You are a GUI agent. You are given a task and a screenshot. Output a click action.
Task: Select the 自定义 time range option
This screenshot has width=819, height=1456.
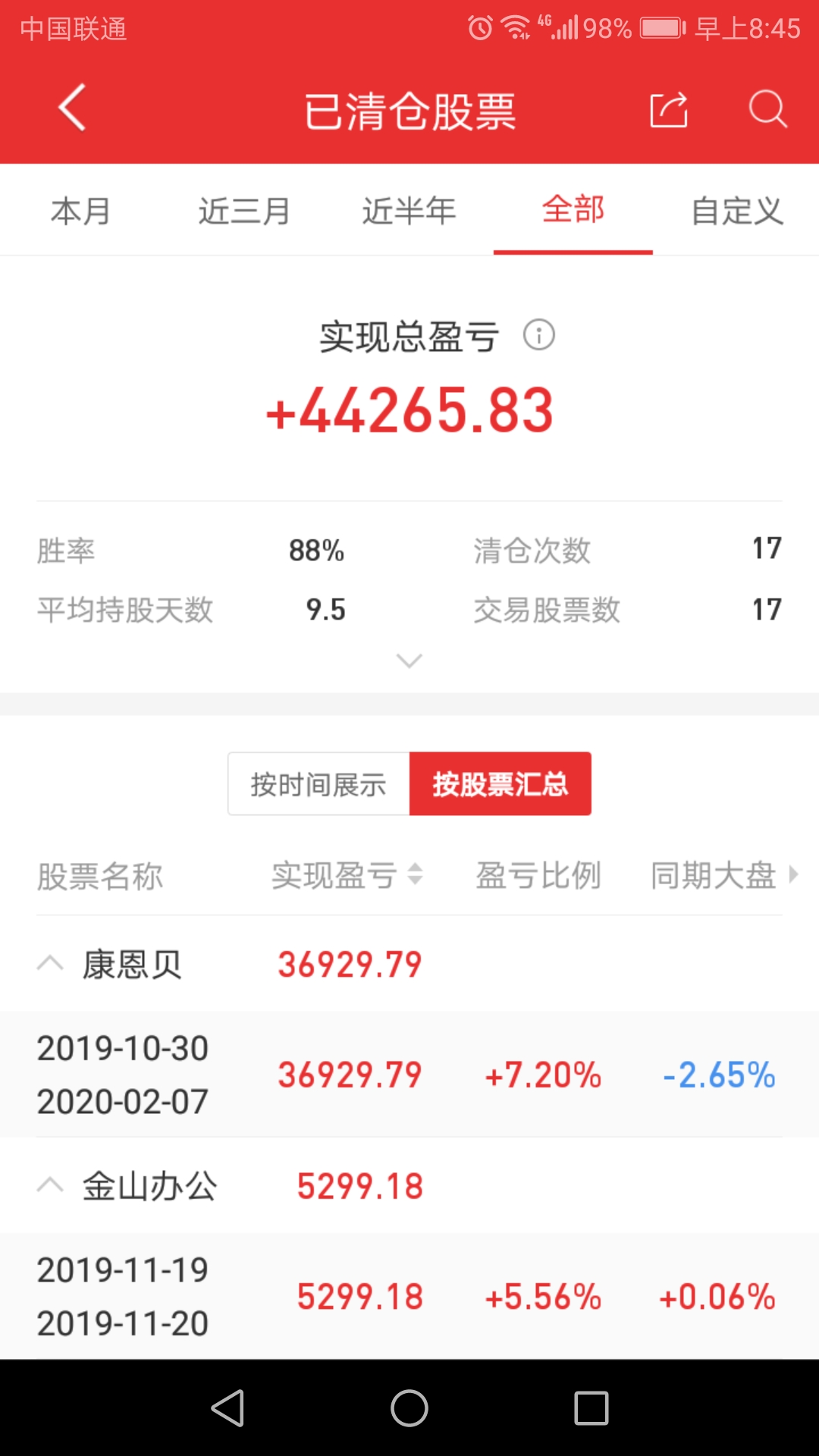tap(734, 211)
